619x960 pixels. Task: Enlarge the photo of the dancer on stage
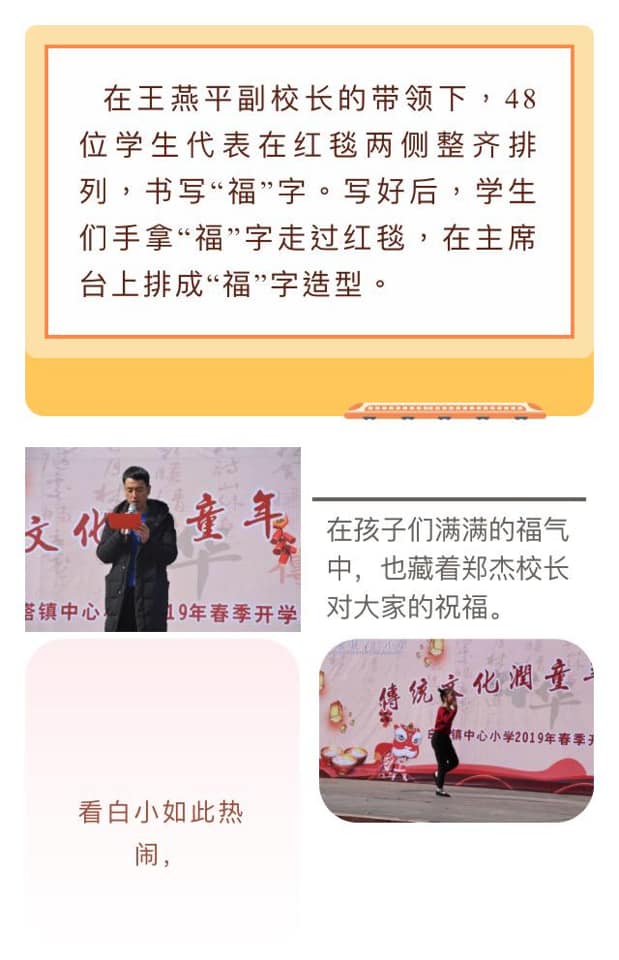456,730
